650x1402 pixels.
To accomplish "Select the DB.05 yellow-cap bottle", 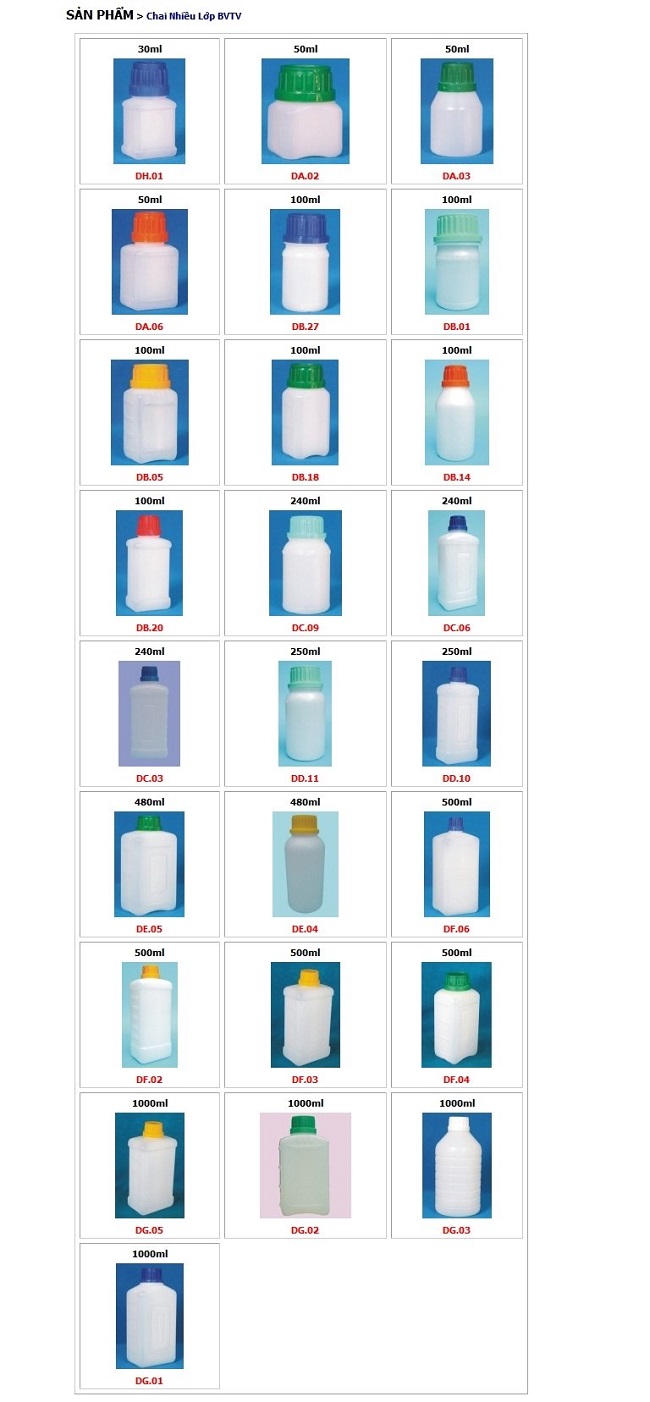I will (149, 412).
